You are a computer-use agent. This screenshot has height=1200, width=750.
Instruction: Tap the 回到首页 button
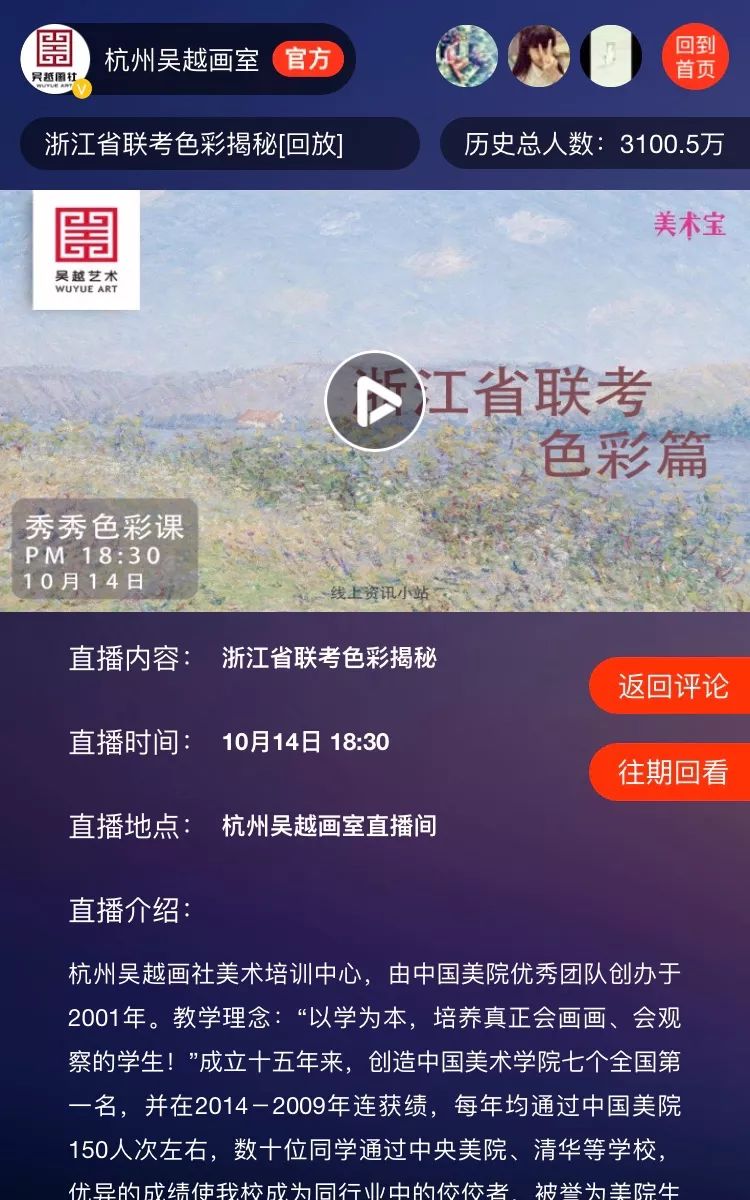tap(696, 57)
